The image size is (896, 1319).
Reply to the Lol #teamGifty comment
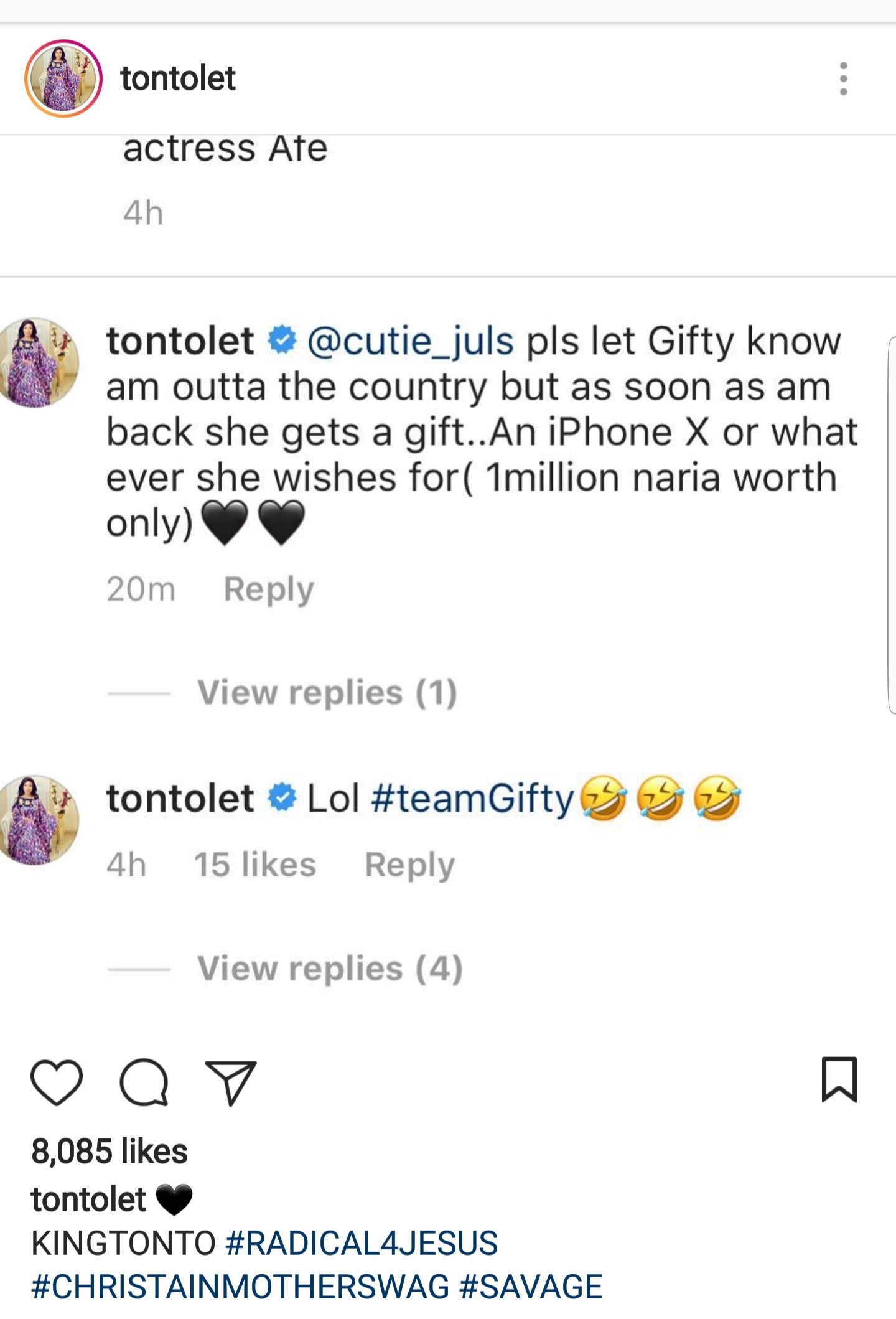point(410,865)
